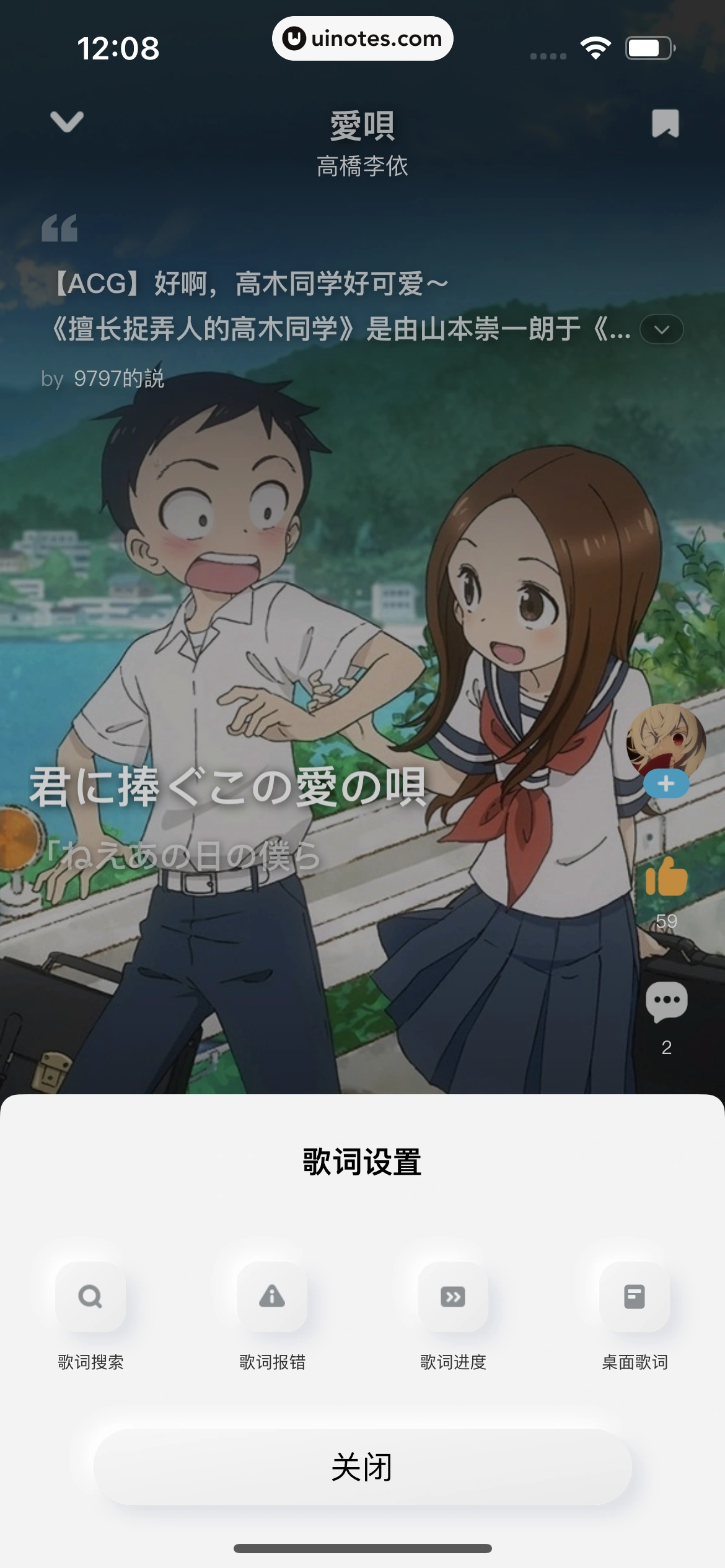Tap the bookmark icon at top right

(665, 124)
